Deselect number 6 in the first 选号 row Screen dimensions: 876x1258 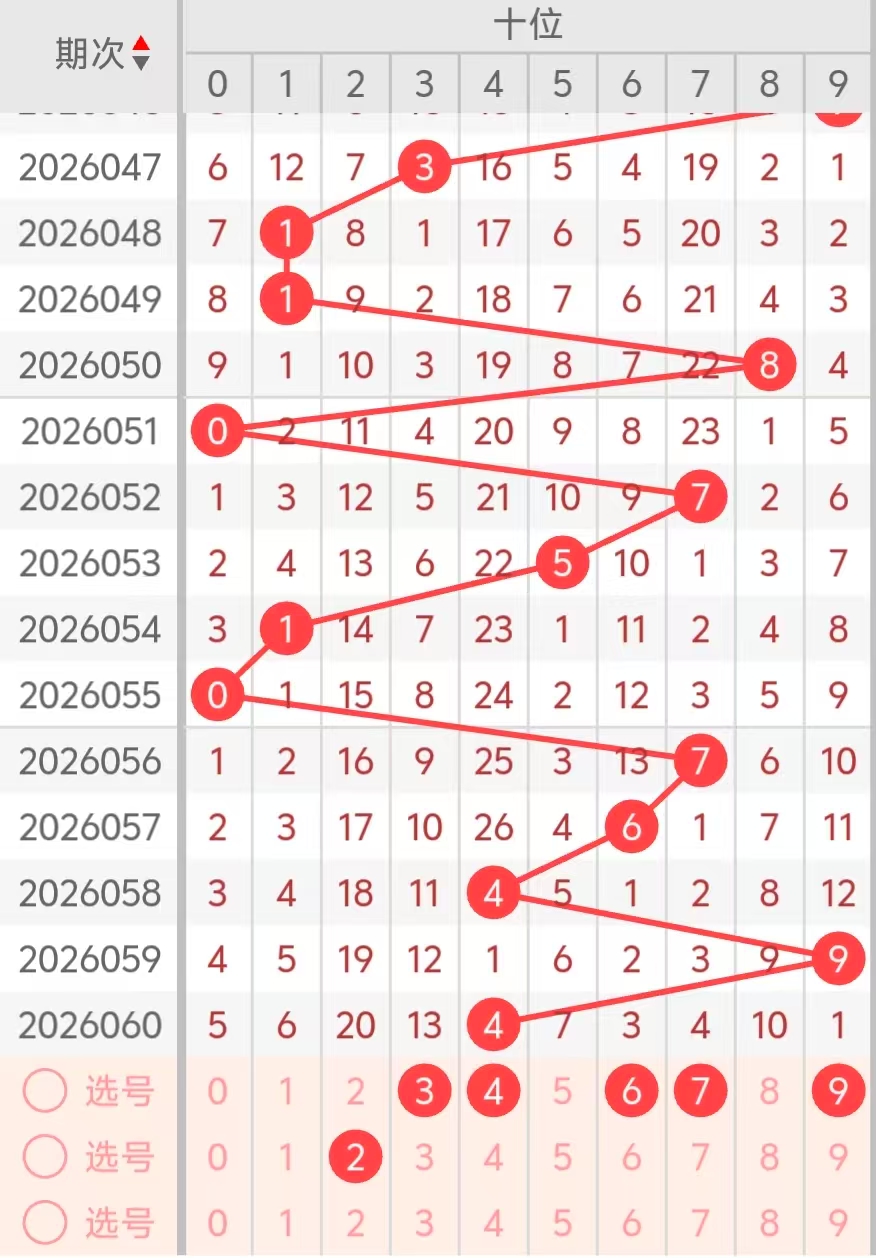(631, 1091)
